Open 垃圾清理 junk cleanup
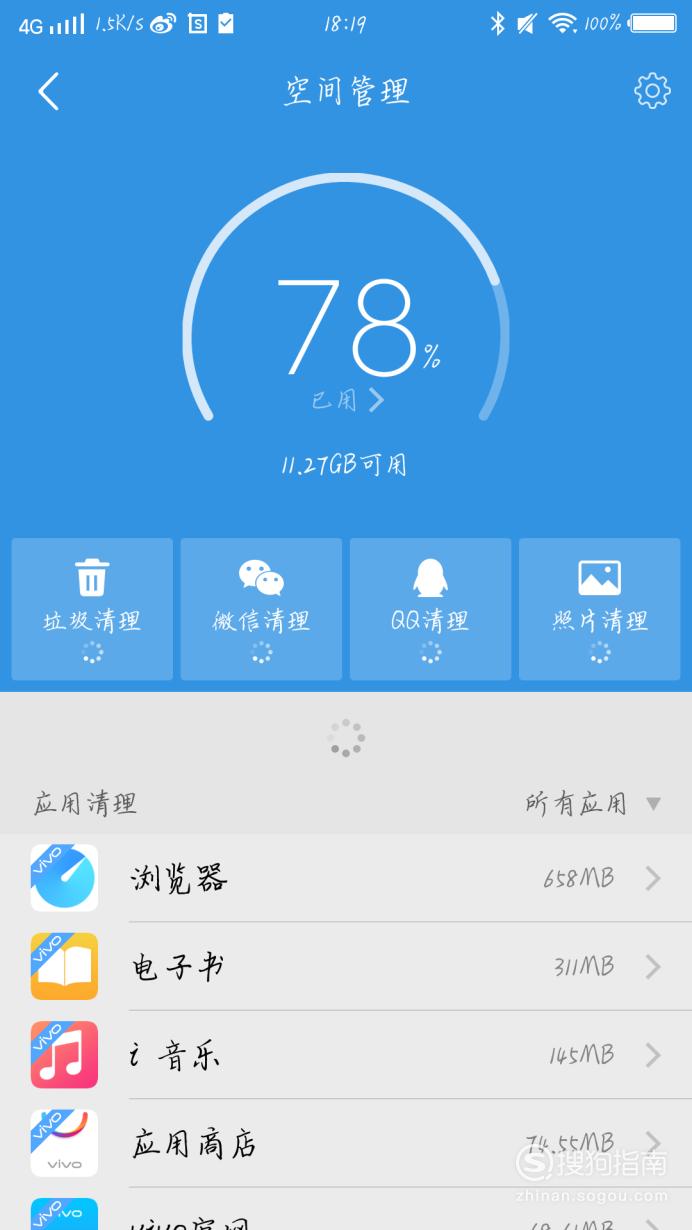The width and height of the screenshot is (692, 1230). [x=92, y=609]
